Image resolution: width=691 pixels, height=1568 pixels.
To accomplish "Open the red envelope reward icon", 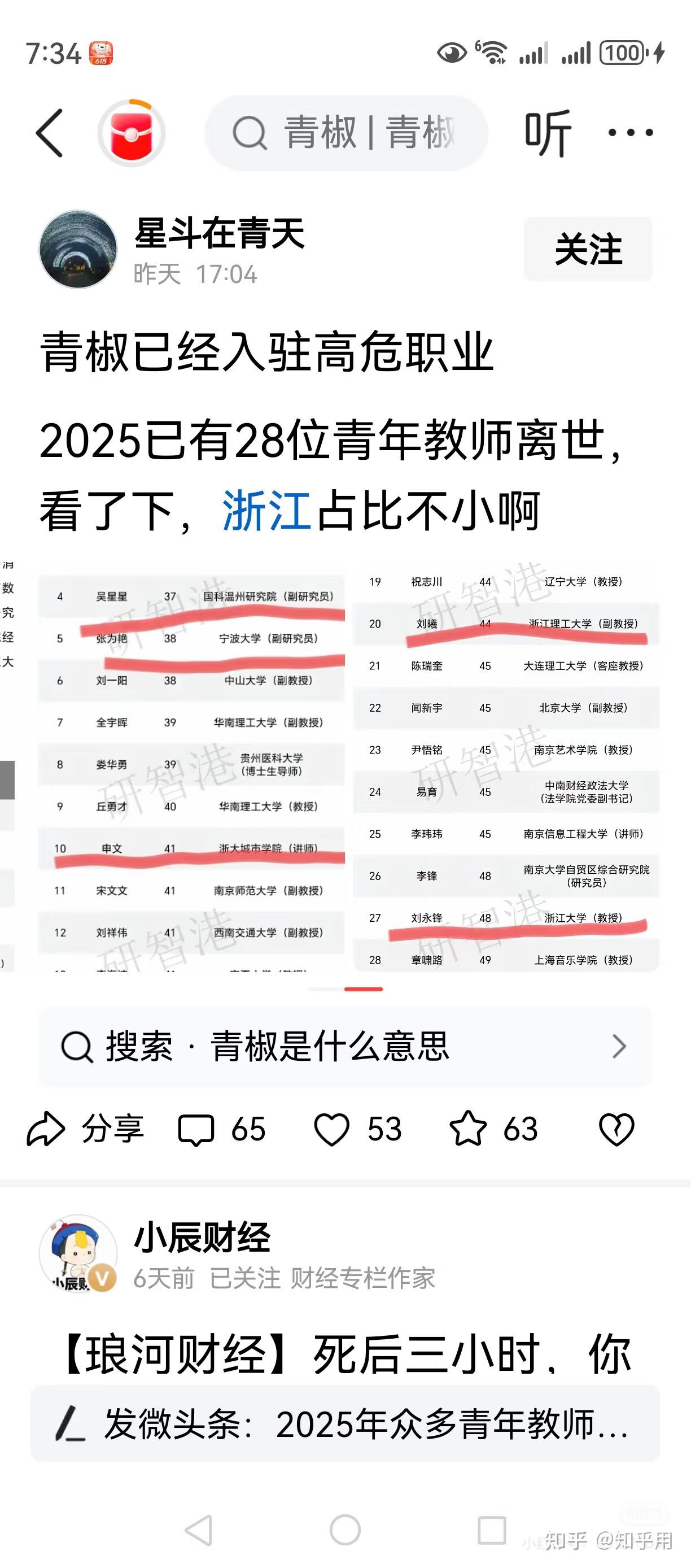I will coord(132,133).
